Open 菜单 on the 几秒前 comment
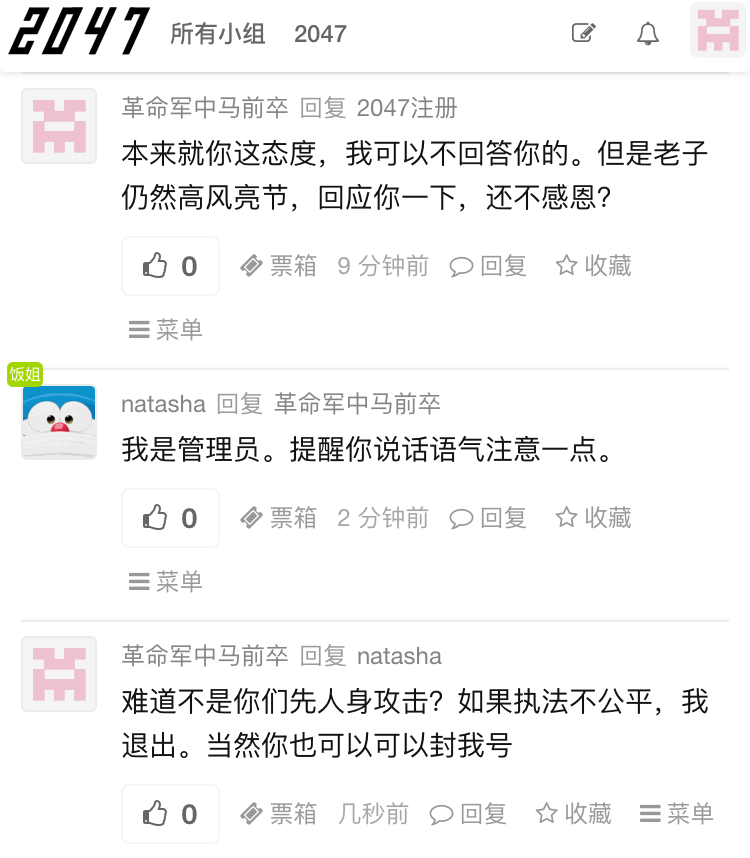The height and width of the screenshot is (858, 750). (676, 814)
